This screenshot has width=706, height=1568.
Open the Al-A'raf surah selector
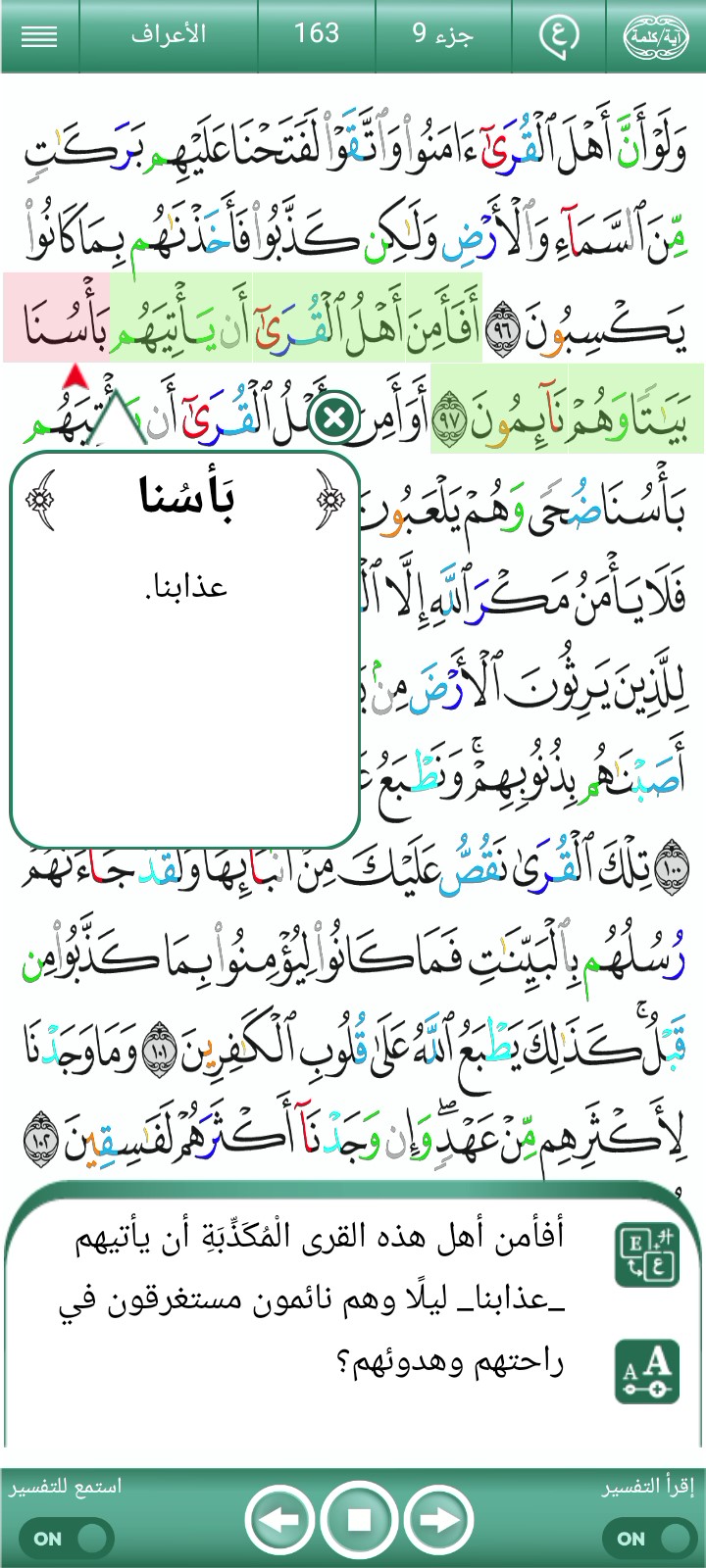[168, 34]
